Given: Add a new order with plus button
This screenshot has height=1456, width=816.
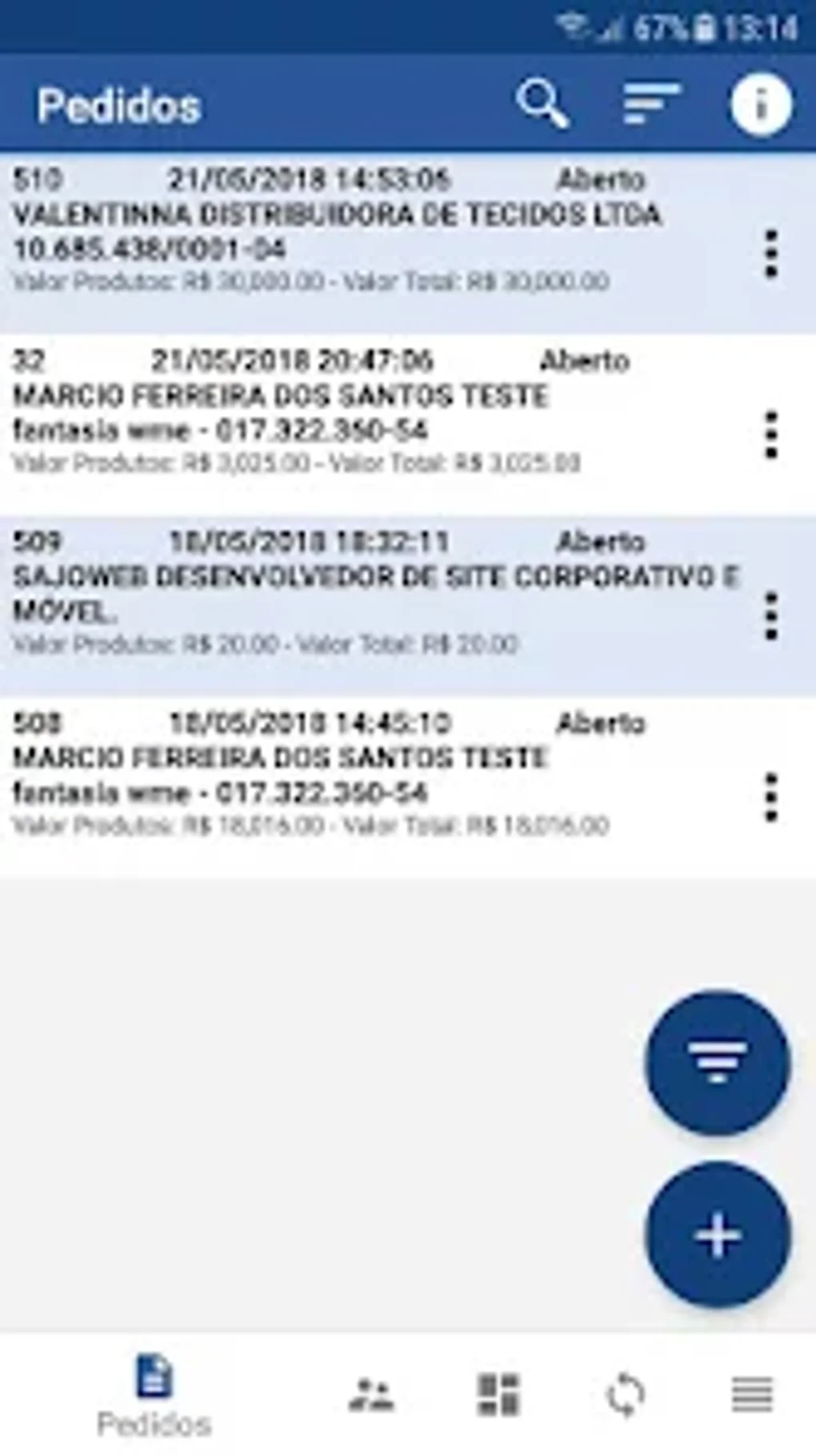Looking at the screenshot, I should pyautogui.click(x=718, y=1234).
